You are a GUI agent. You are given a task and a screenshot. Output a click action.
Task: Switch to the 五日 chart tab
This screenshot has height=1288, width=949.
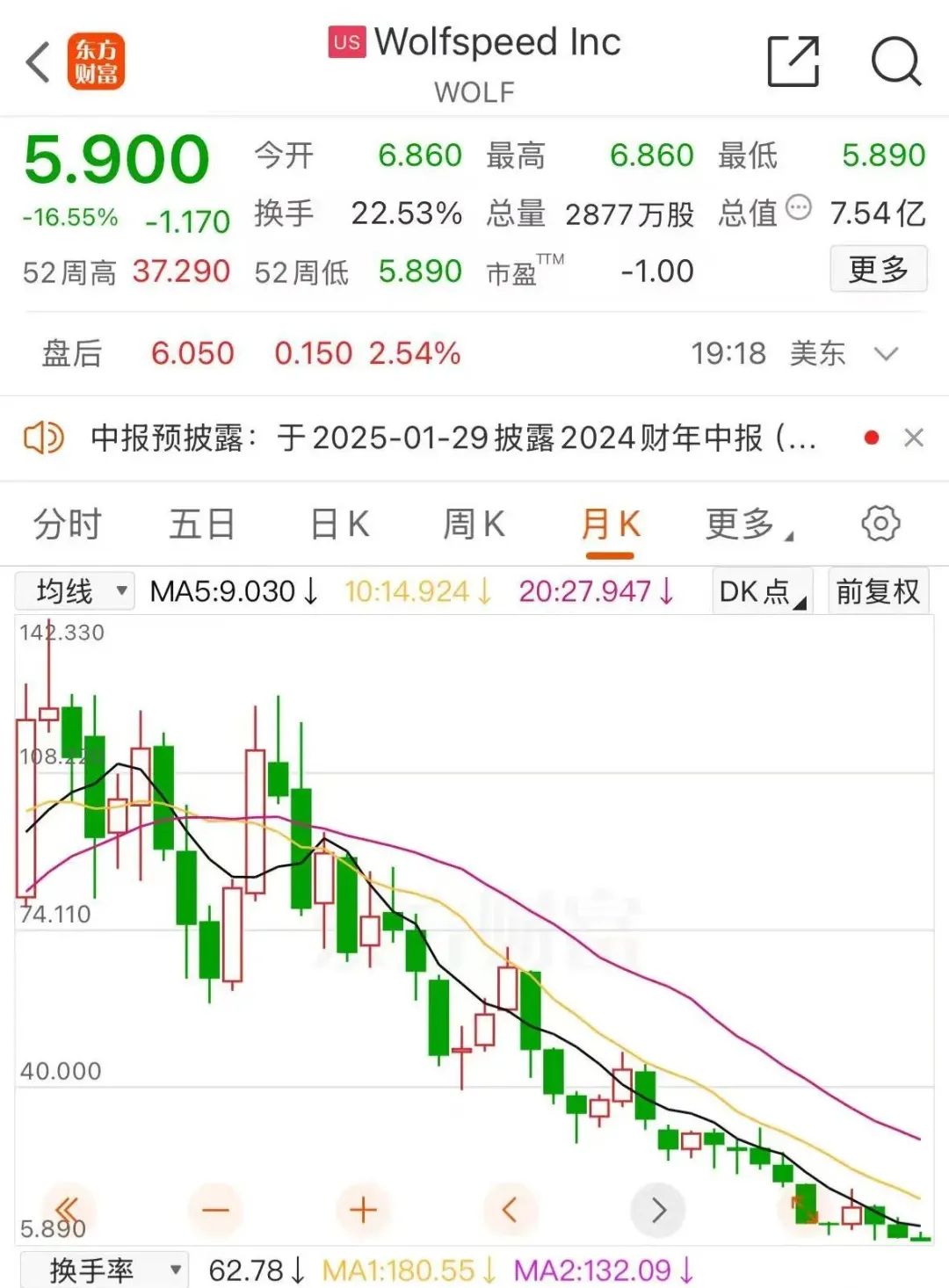tap(202, 525)
